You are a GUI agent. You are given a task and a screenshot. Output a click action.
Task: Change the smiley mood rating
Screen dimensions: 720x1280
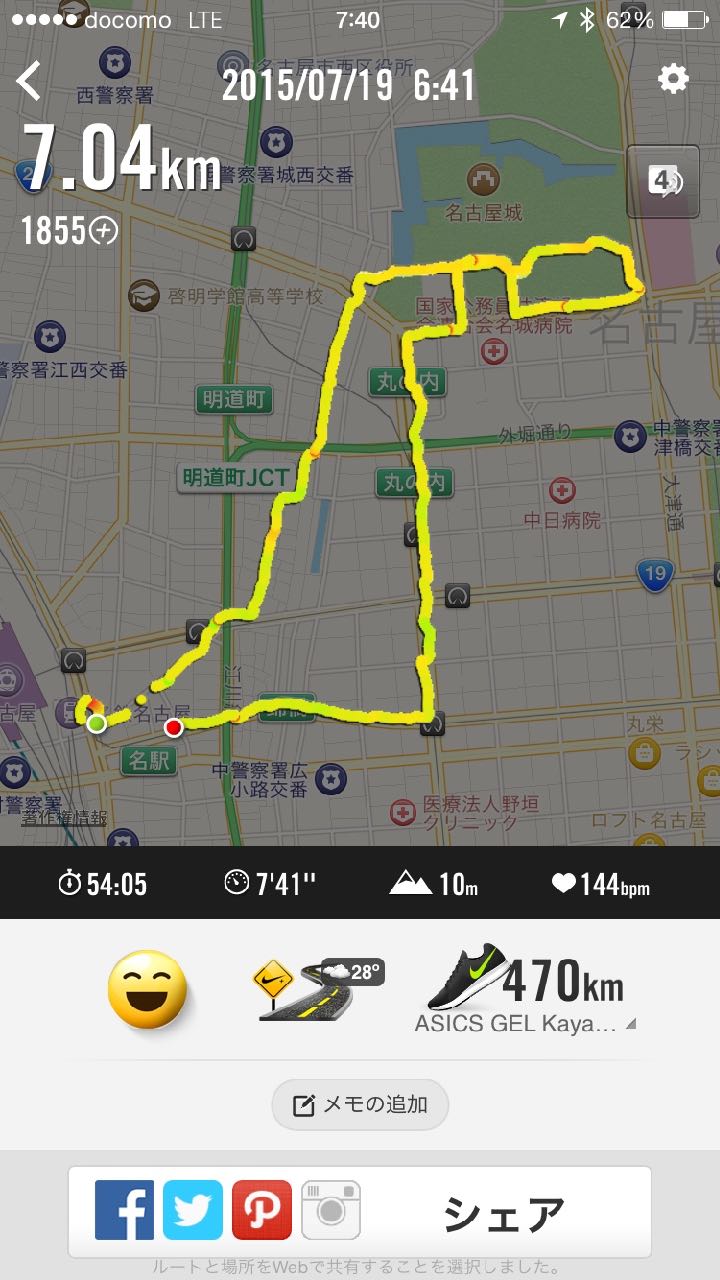[147, 990]
